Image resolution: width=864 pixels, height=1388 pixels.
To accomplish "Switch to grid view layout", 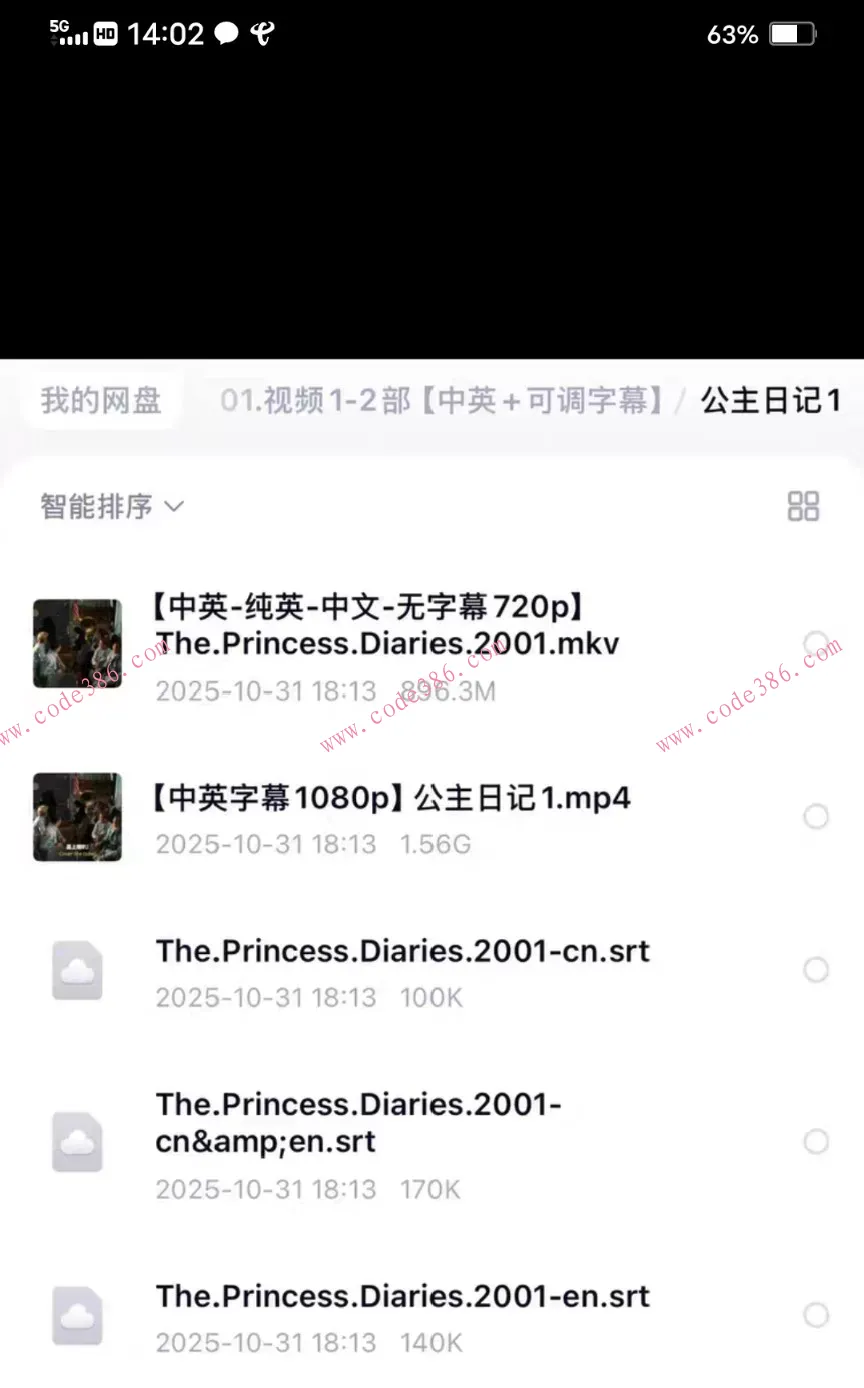I will 803,507.
